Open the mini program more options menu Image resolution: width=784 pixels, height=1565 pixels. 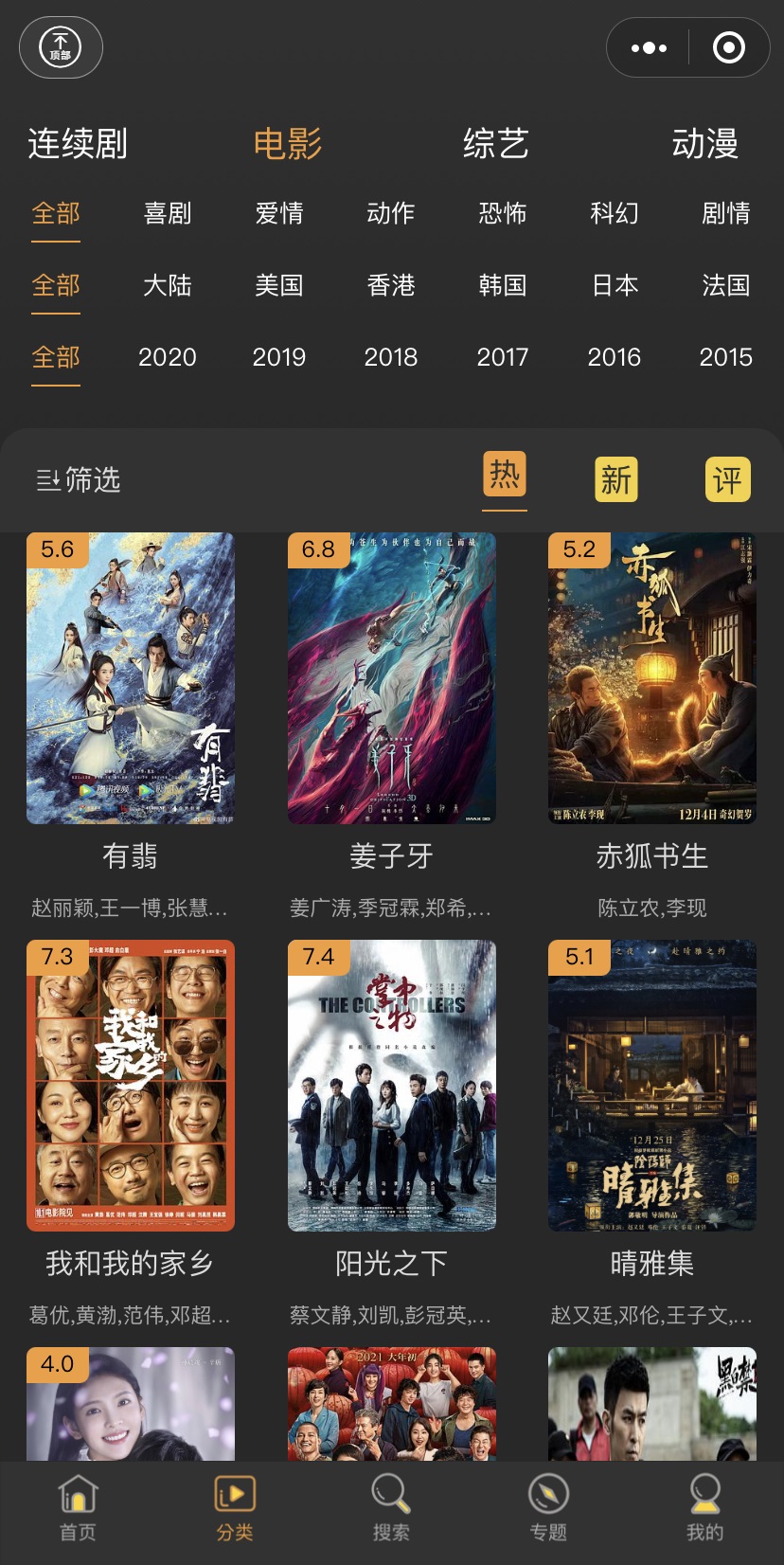click(649, 47)
